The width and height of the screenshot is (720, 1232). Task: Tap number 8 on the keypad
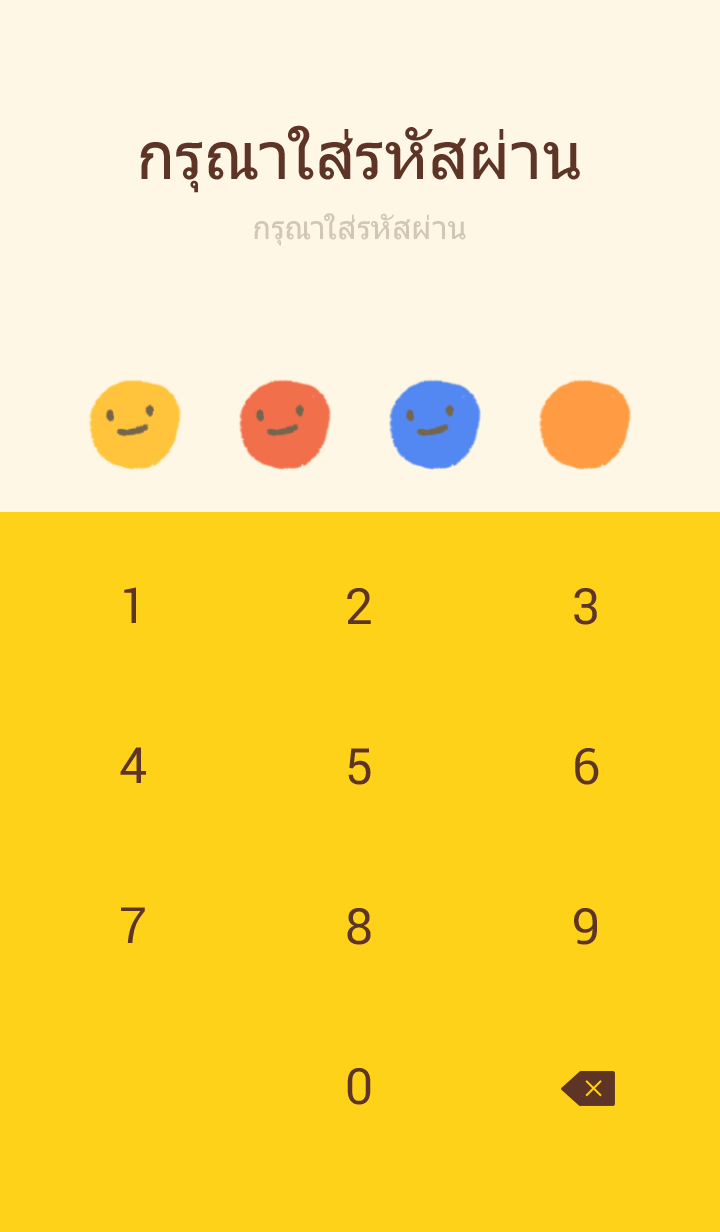[359, 927]
